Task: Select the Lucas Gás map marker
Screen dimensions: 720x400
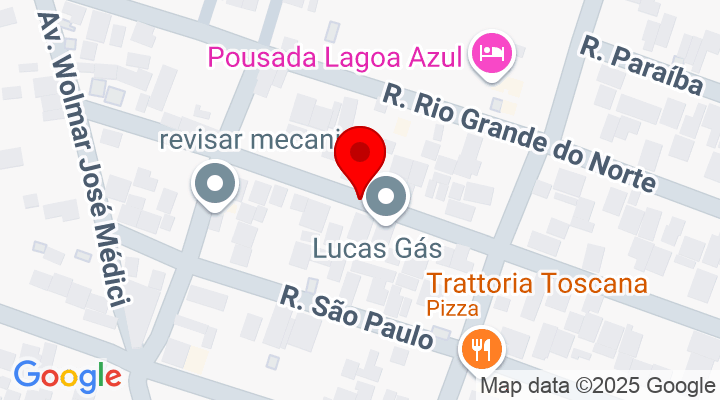Action: click(x=386, y=198)
